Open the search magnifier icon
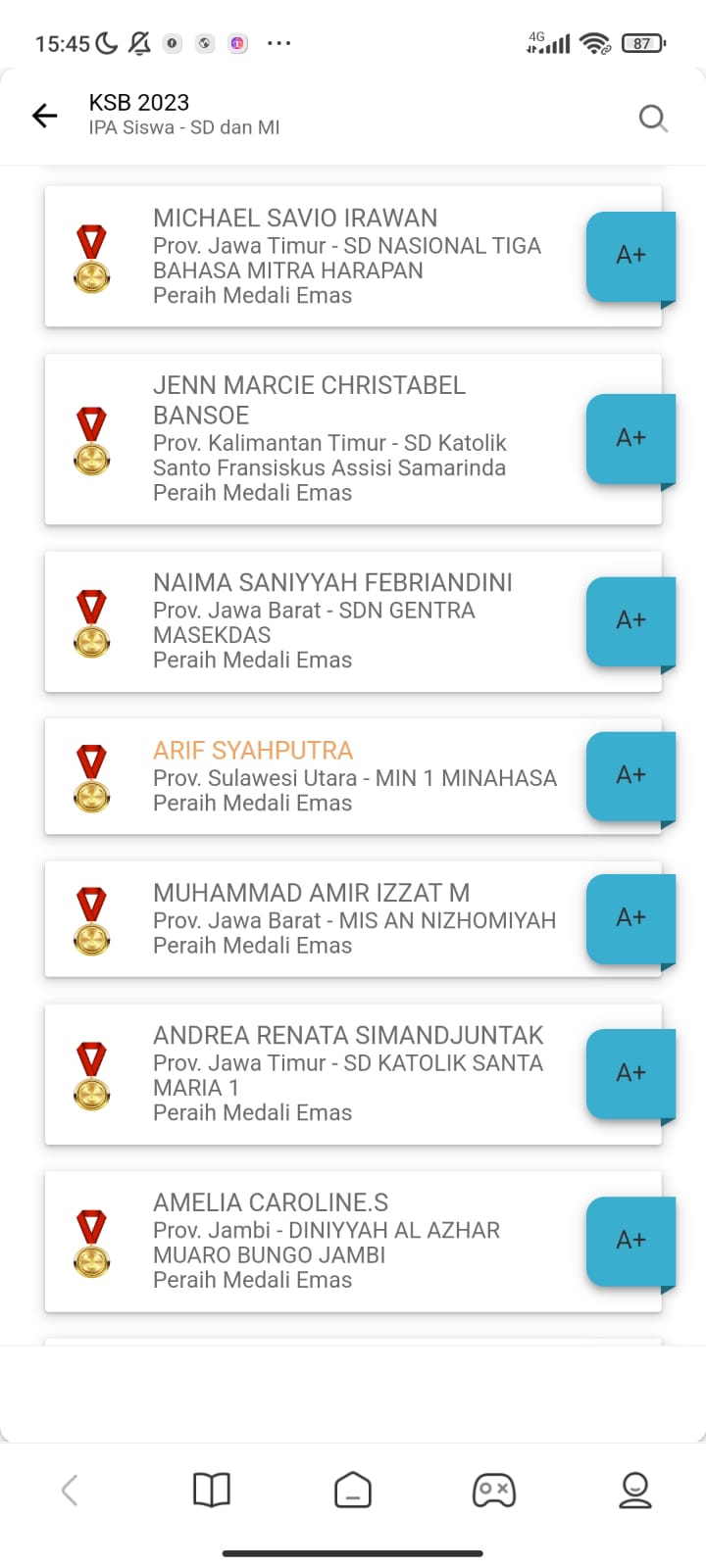Viewport: 706px width, 1568px height. coord(653,119)
